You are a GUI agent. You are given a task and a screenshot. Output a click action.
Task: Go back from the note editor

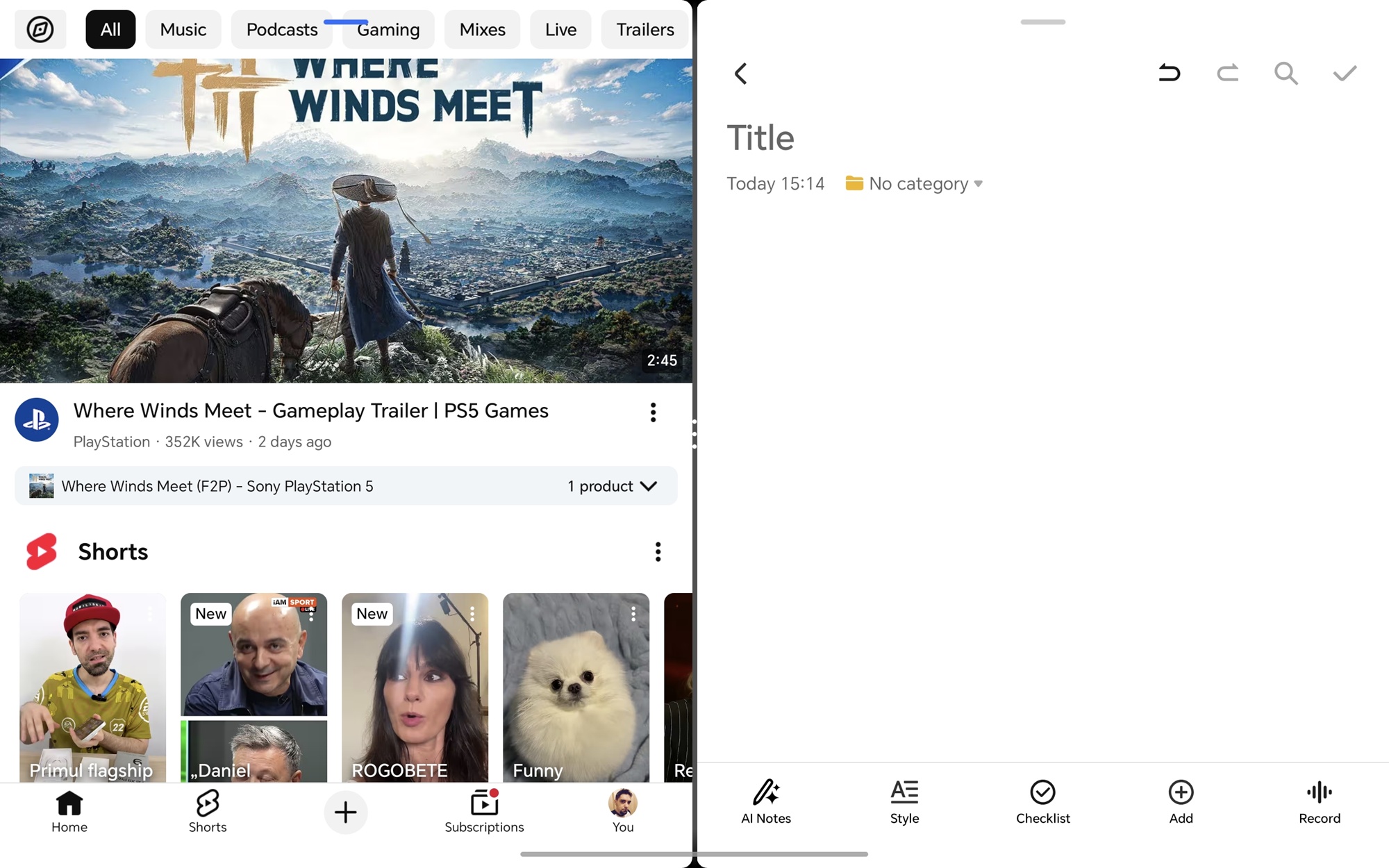741,74
